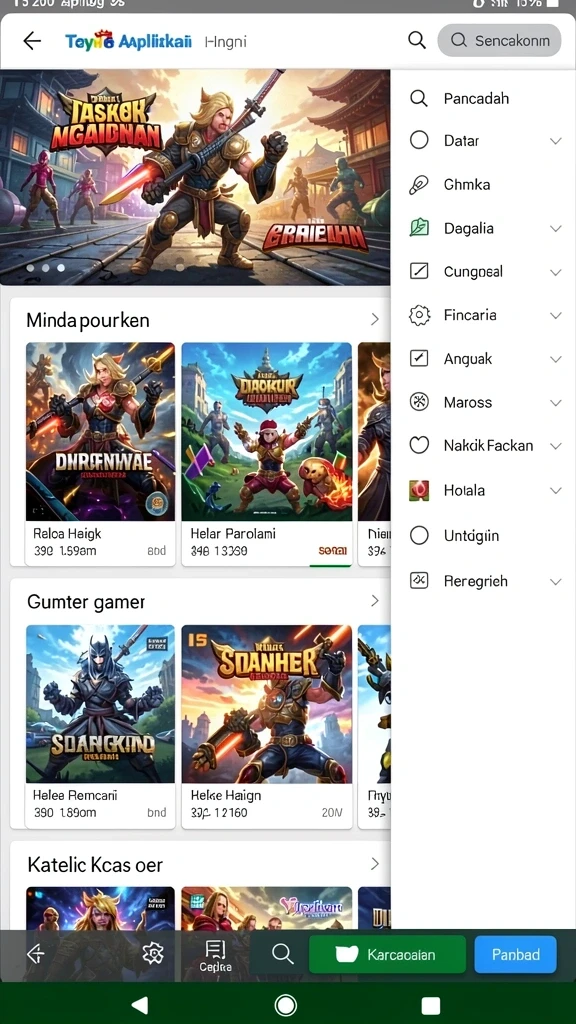This screenshot has height=1024, width=576.
Task: Select Pancadah in the side menu
Action: point(483,99)
